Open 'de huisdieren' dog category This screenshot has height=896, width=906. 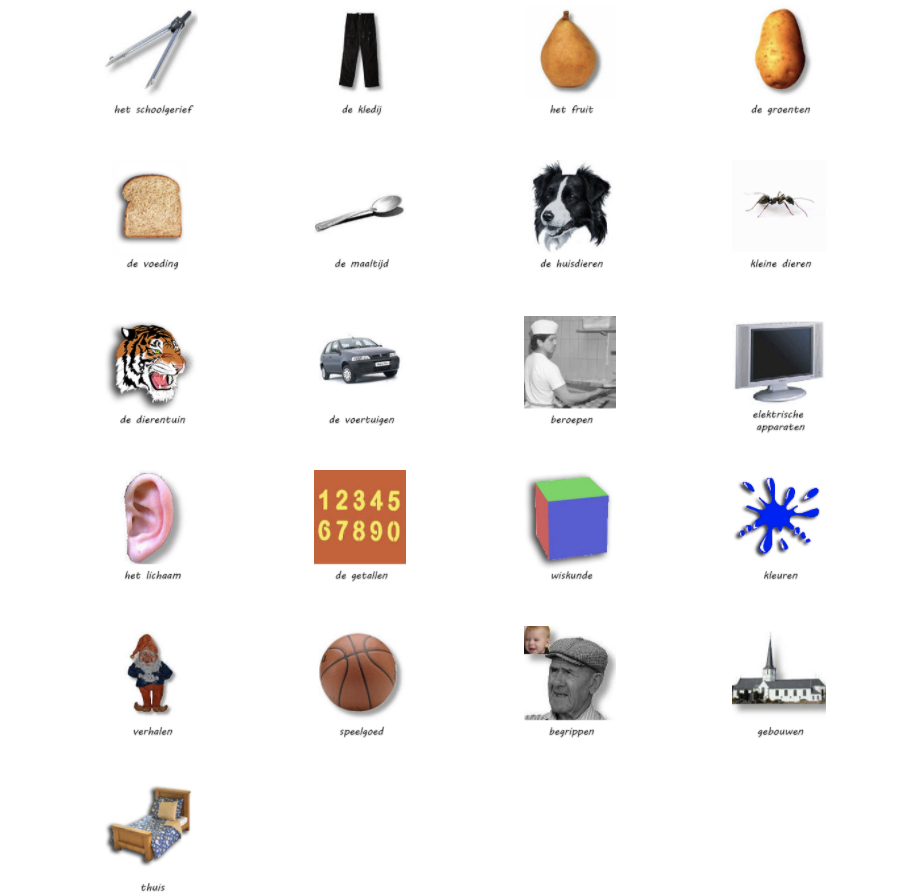tap(570, 206)
